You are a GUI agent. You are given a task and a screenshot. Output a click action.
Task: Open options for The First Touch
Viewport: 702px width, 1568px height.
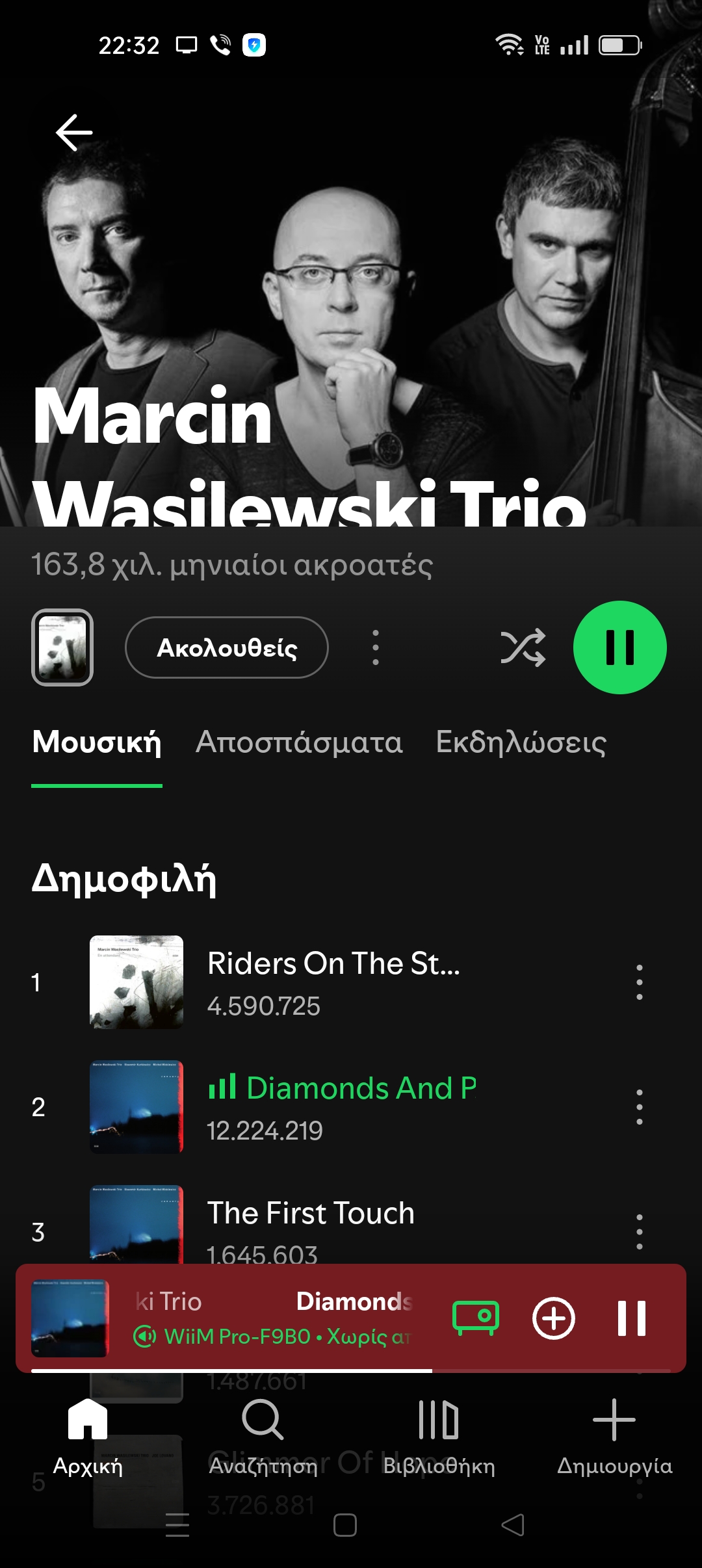[x=640, y=1231]
